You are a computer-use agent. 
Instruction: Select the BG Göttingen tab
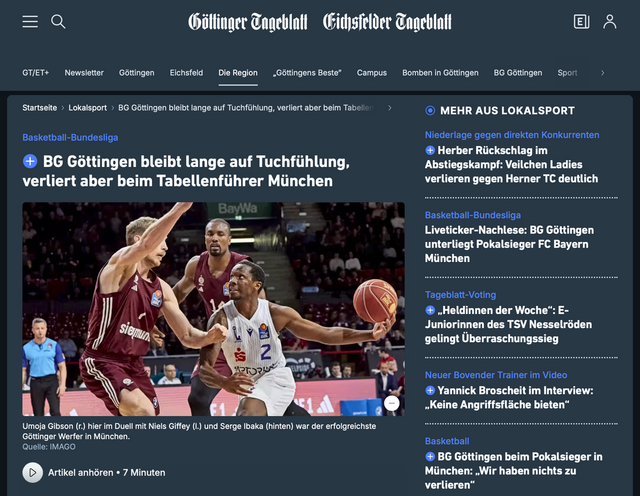518,72
